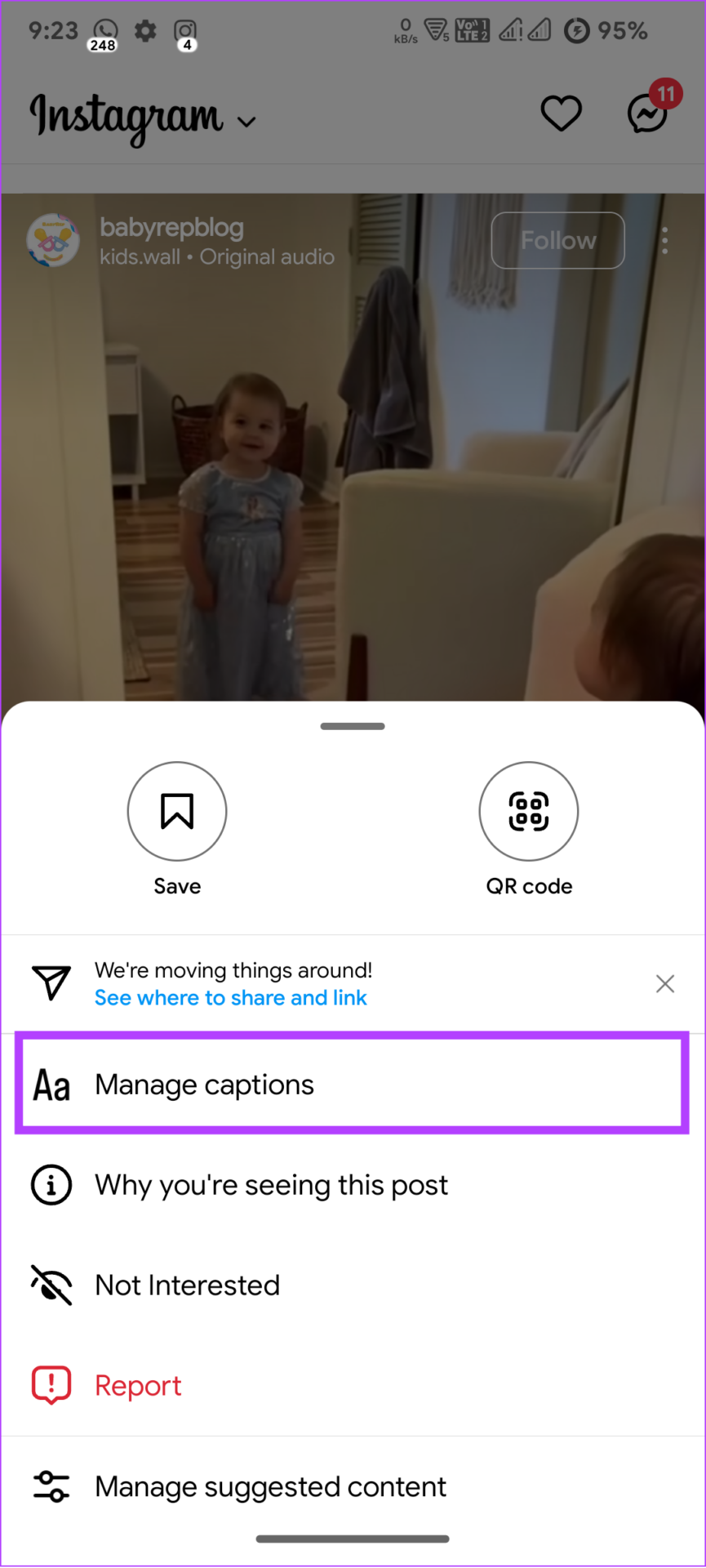Open the QR code option

529,811
